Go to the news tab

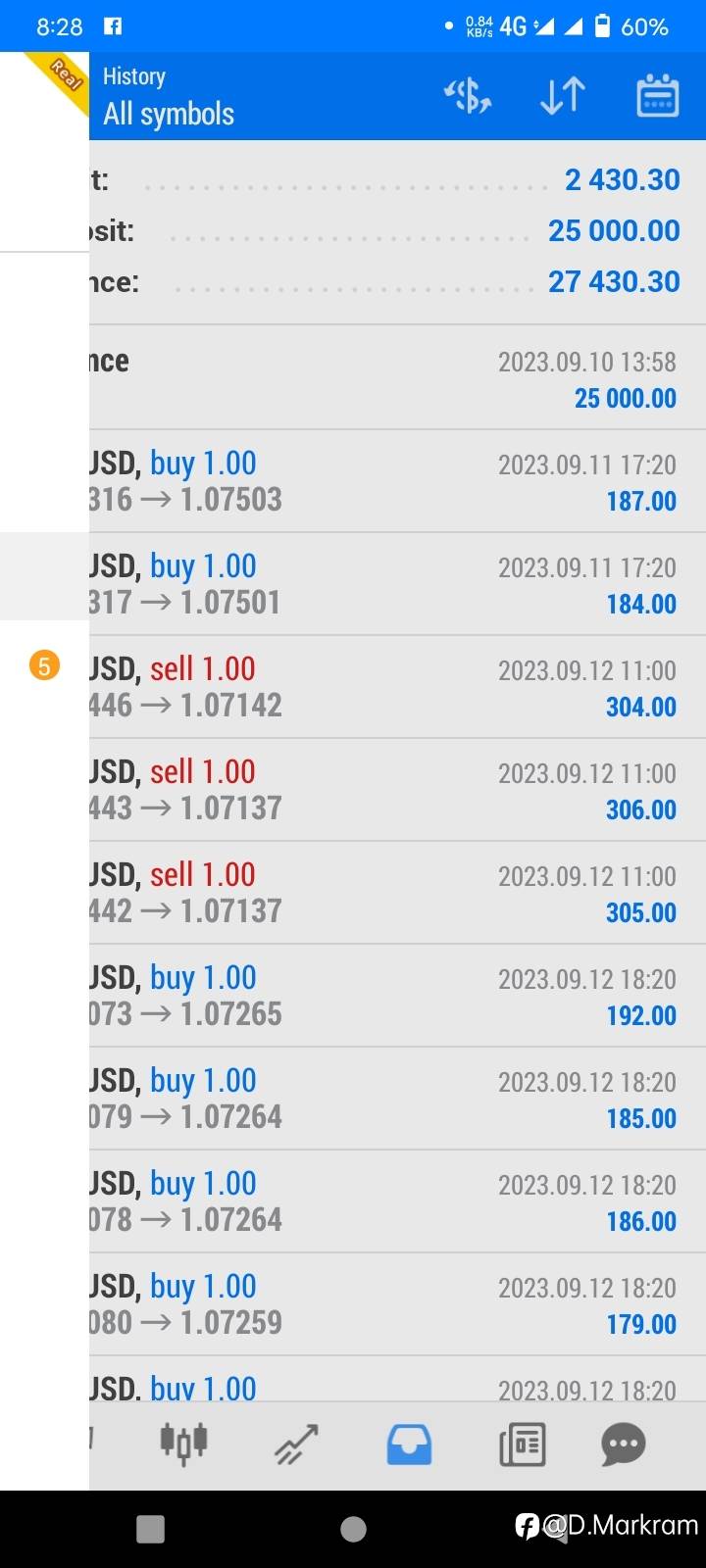pyautogui.click(x=522, y=1444)
